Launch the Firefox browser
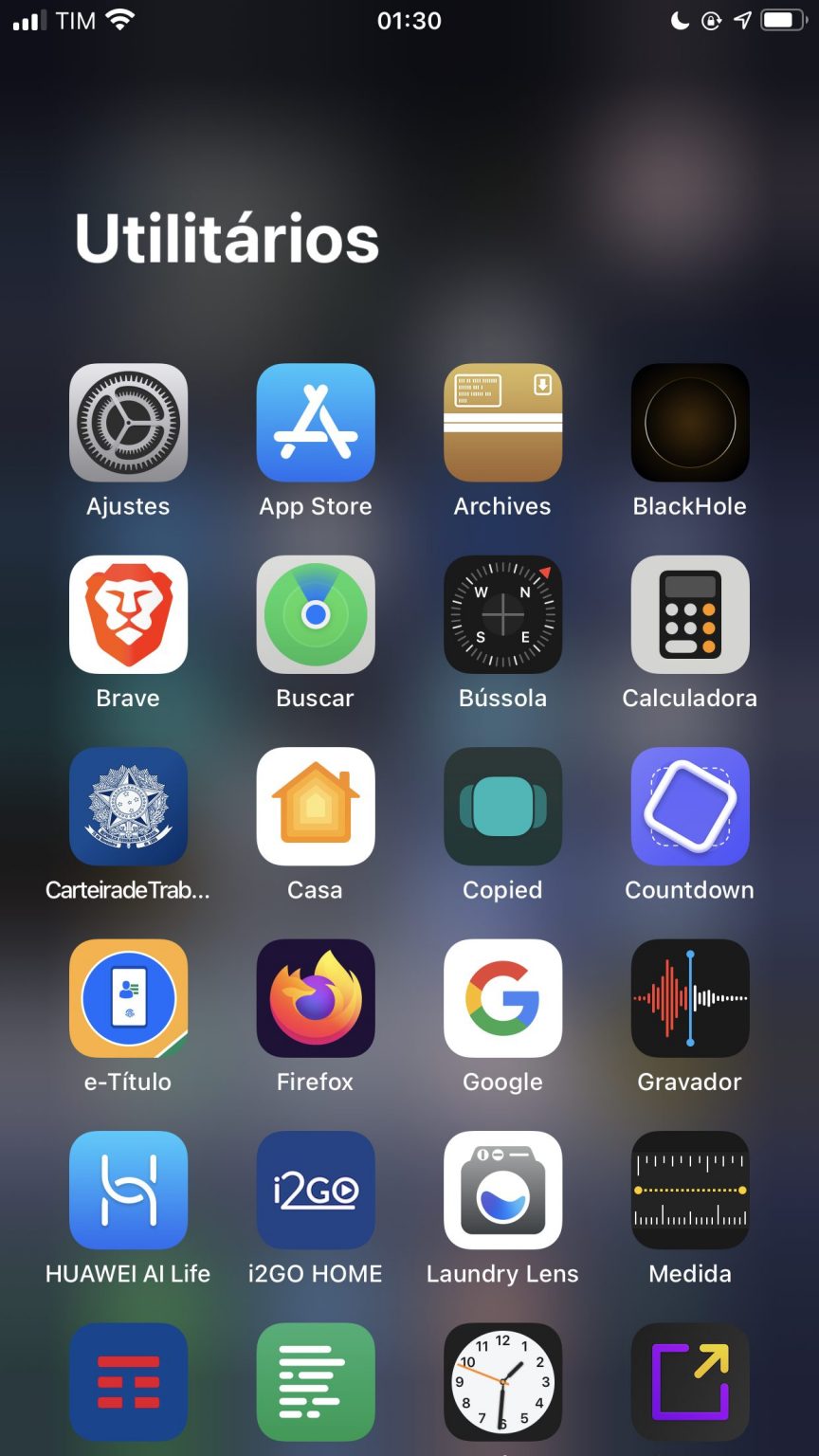The width and height of the screenshot is (819, 1456). click(316, 998)
